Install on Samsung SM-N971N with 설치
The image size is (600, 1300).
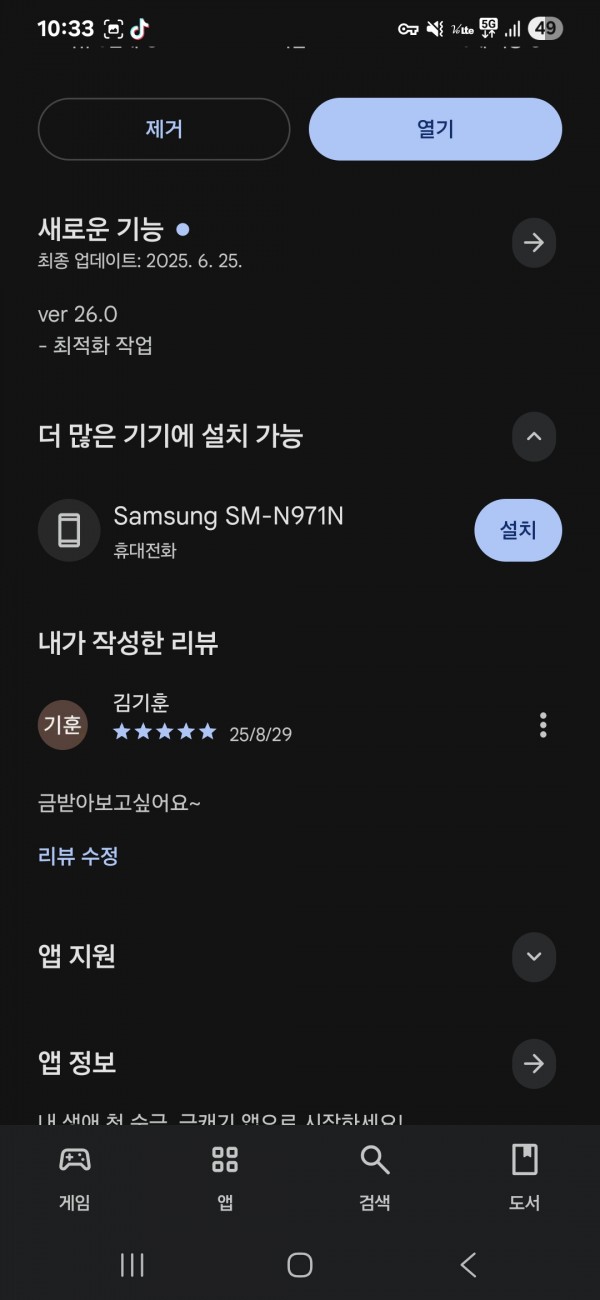click(x=518, y=530)
